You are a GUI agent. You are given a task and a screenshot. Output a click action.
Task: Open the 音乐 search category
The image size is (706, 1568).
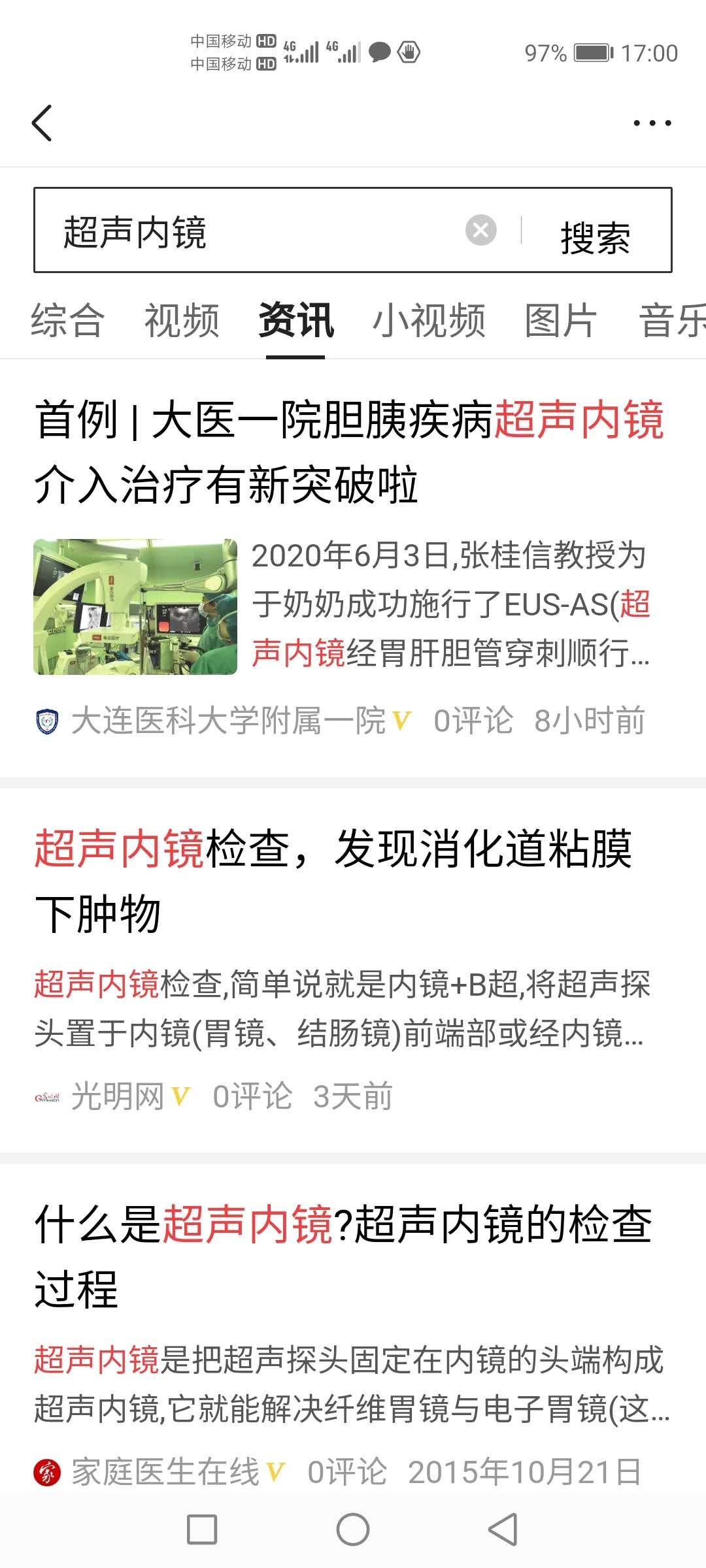tap(675, 320)
